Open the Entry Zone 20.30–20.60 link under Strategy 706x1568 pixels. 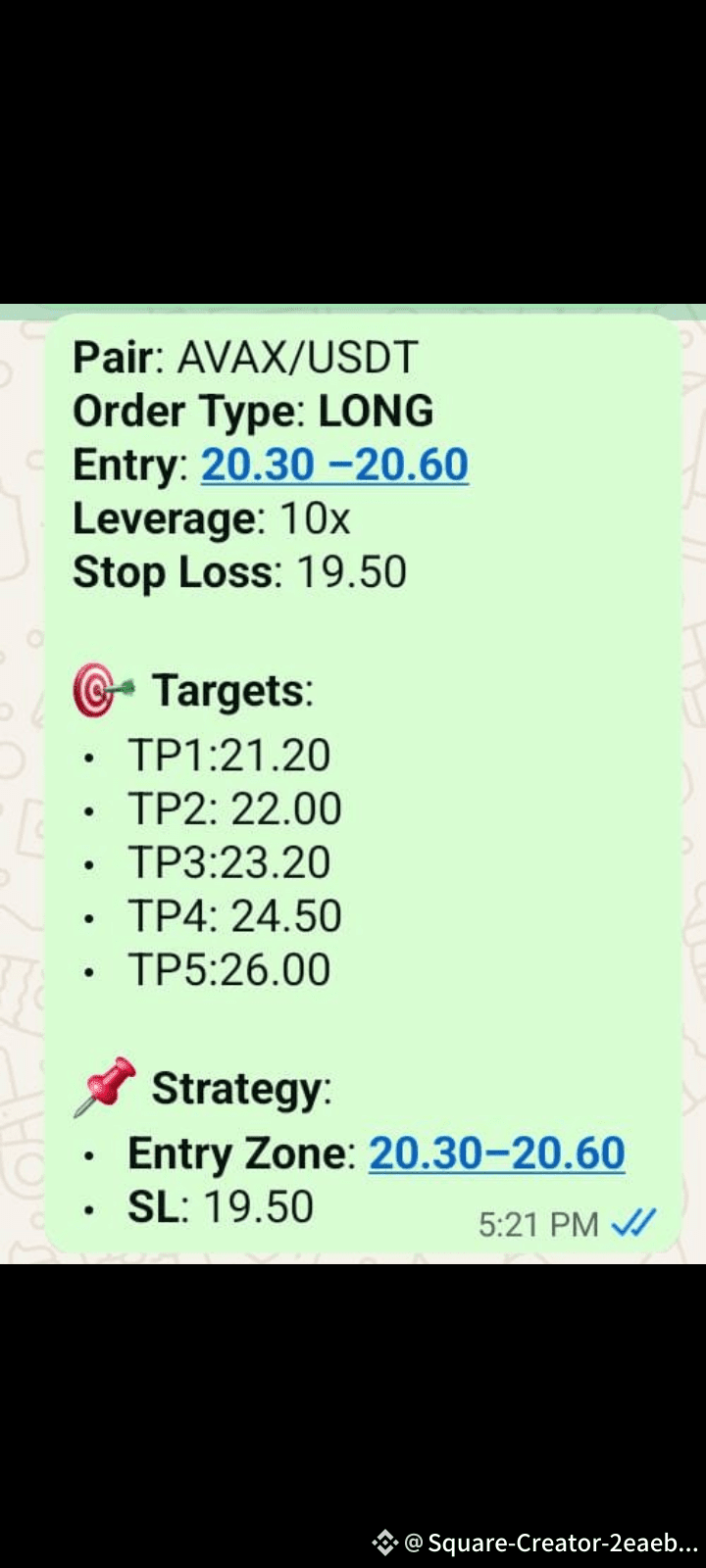pyautogui.click(x=496, y=1153)
